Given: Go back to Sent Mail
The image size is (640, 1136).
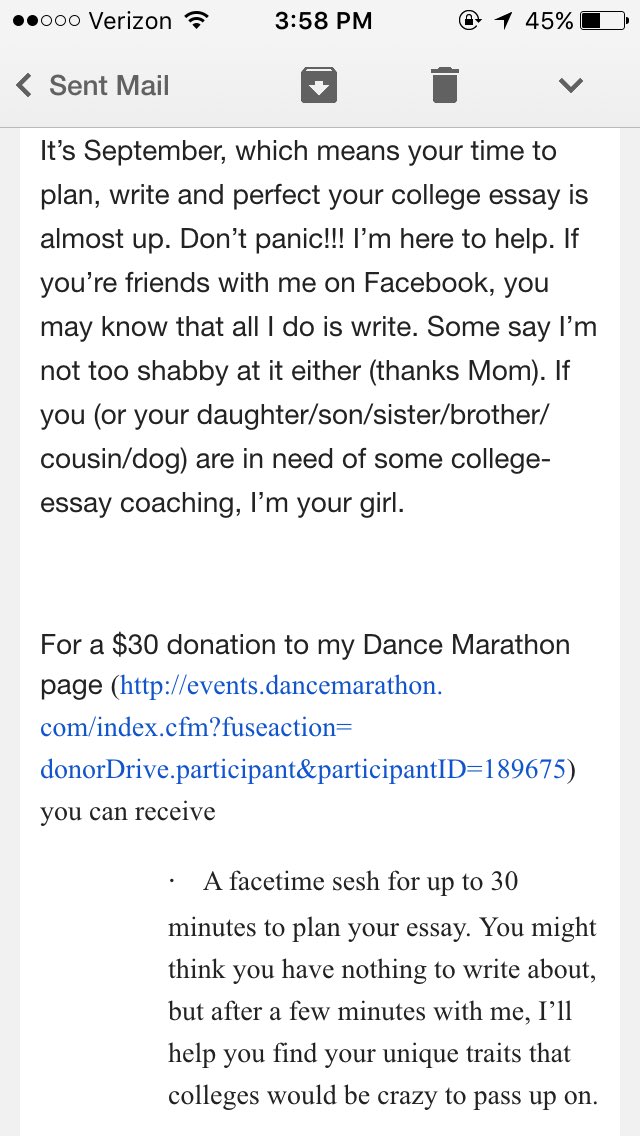Looking at the screenshot, I should tap(92, 86).
